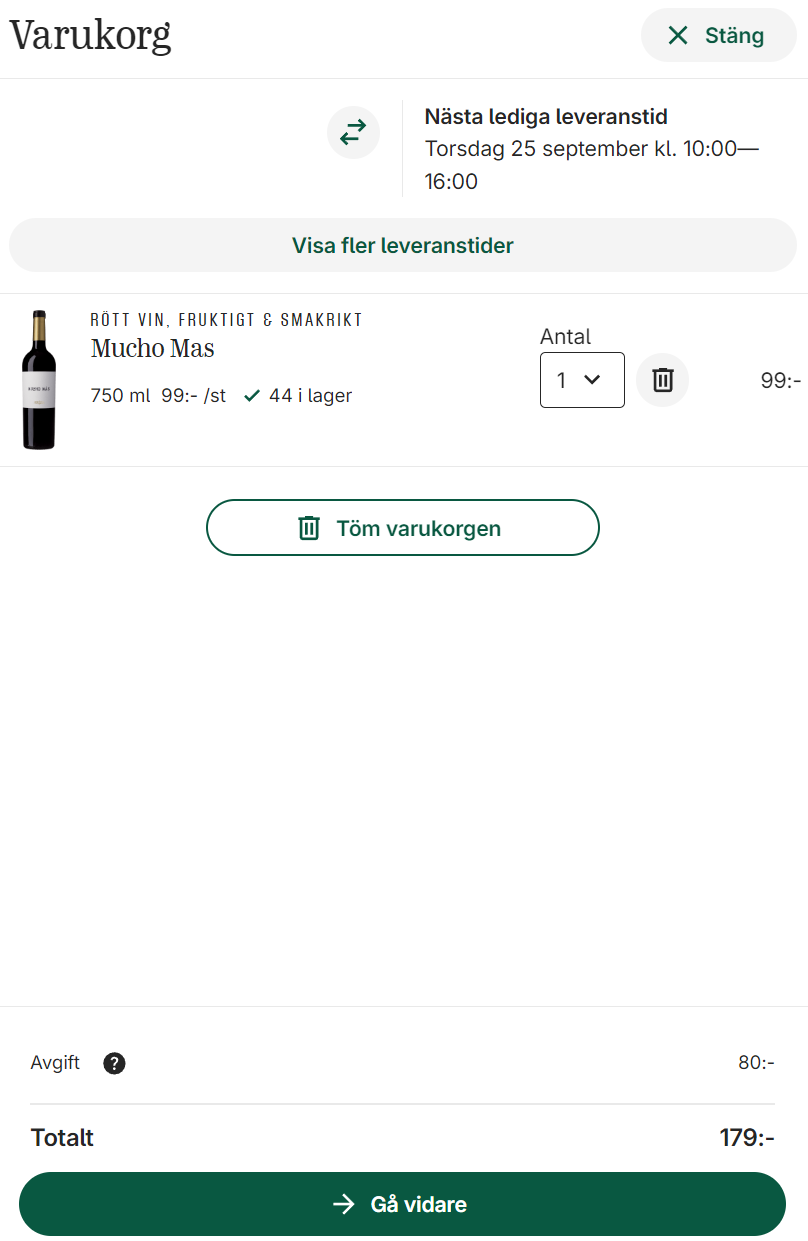Viewport: 808px width, 1241px height.
Task: Tap the swap delivery method icon
Action: [353, 132]
